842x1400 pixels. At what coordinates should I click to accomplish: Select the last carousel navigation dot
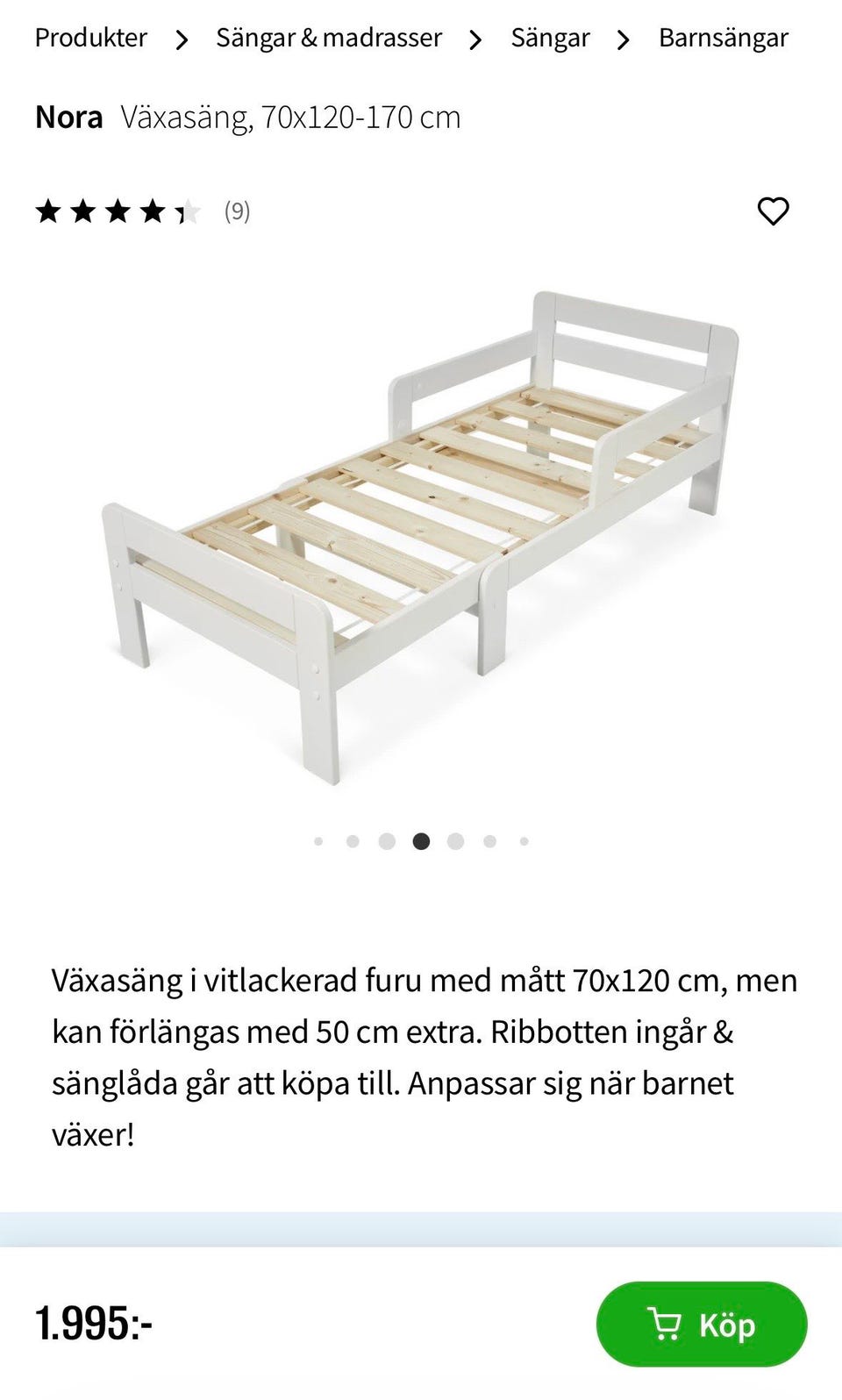pos(524,840)
